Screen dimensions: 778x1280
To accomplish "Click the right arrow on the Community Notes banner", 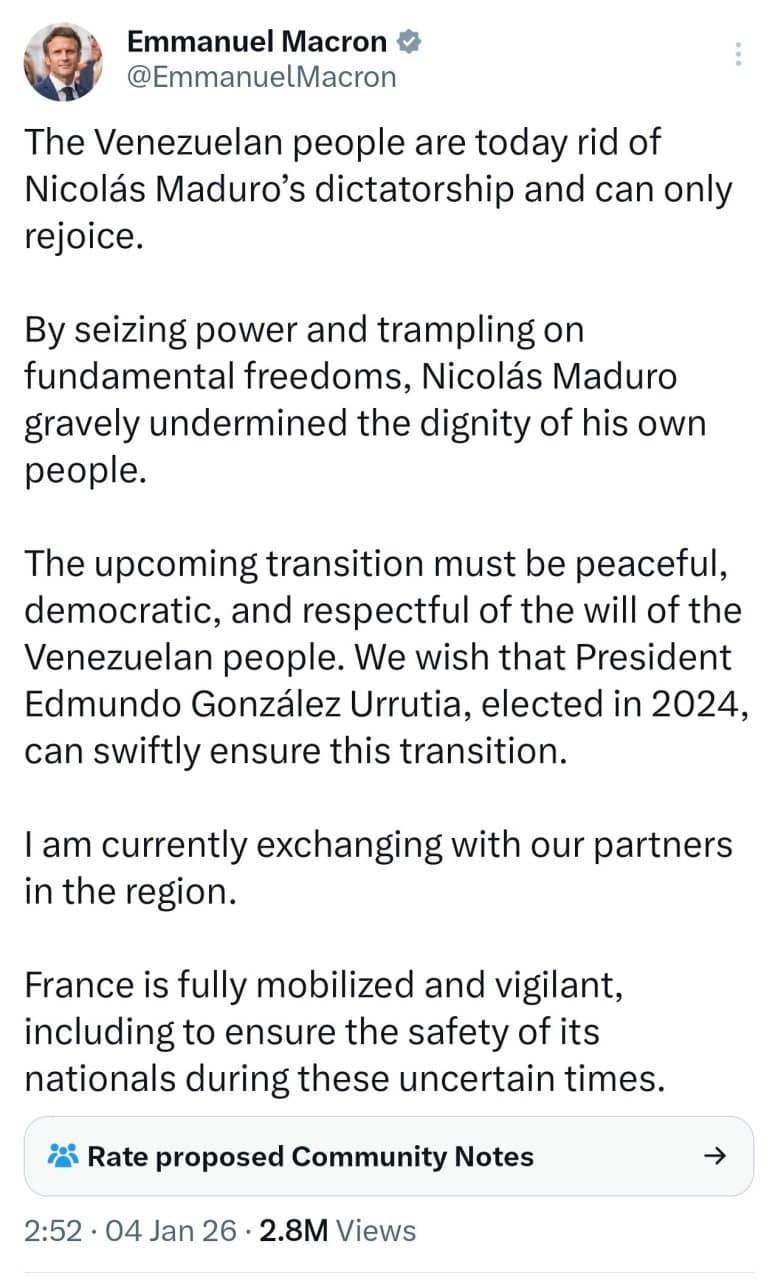I will tap(715, 1156).
